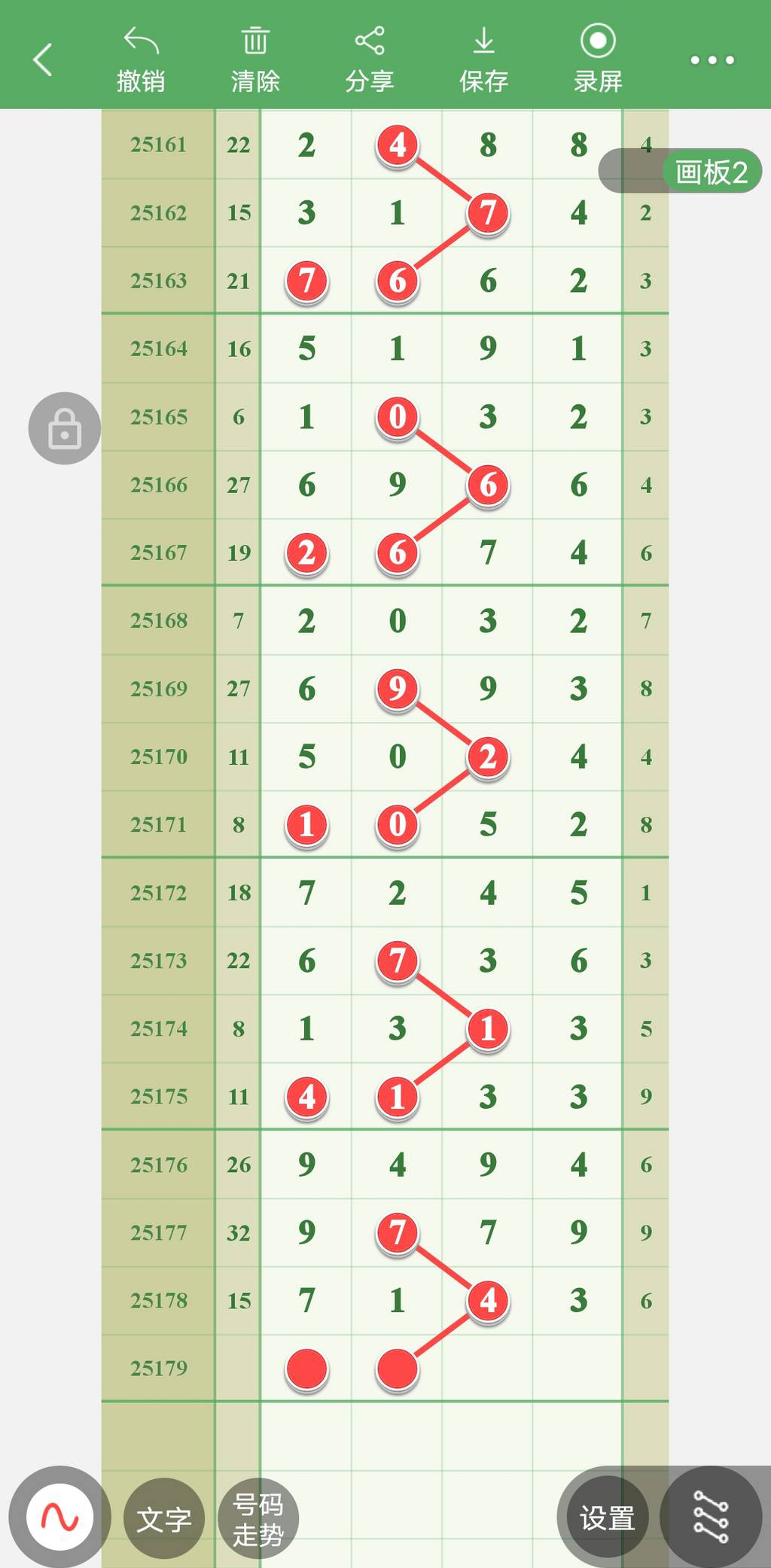Toggle the lock button
The image size is (771, 1568).
[65, 428]
